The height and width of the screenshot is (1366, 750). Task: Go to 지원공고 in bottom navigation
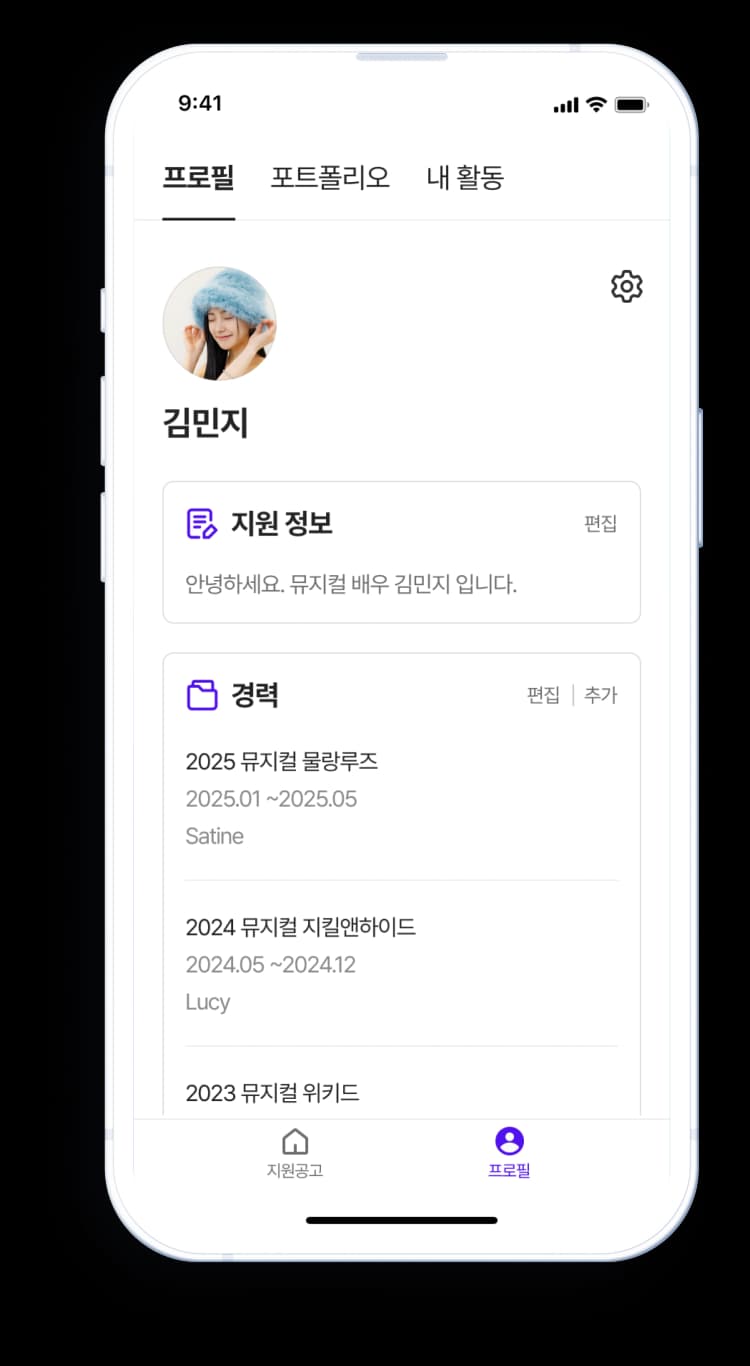[295, 1153]
